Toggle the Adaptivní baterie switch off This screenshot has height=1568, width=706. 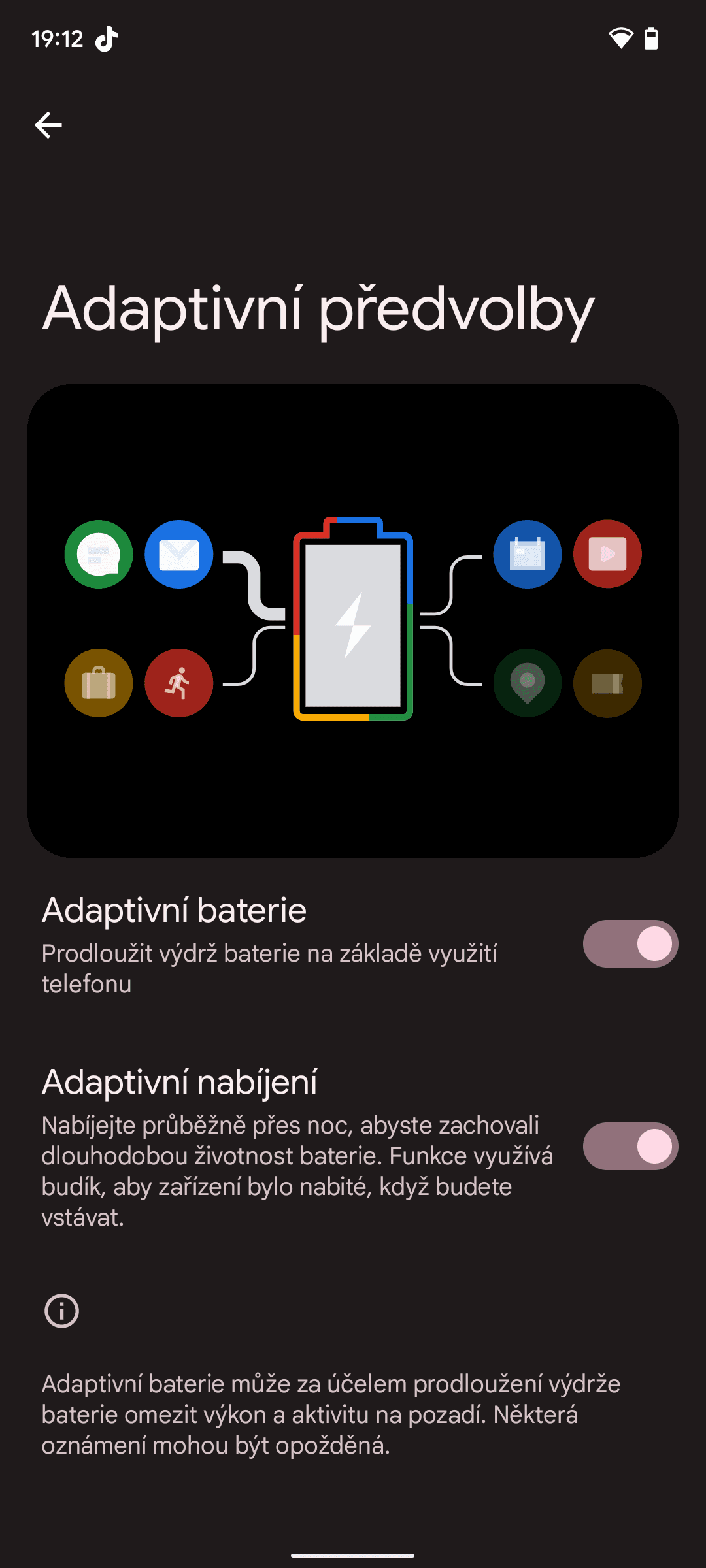630,943
